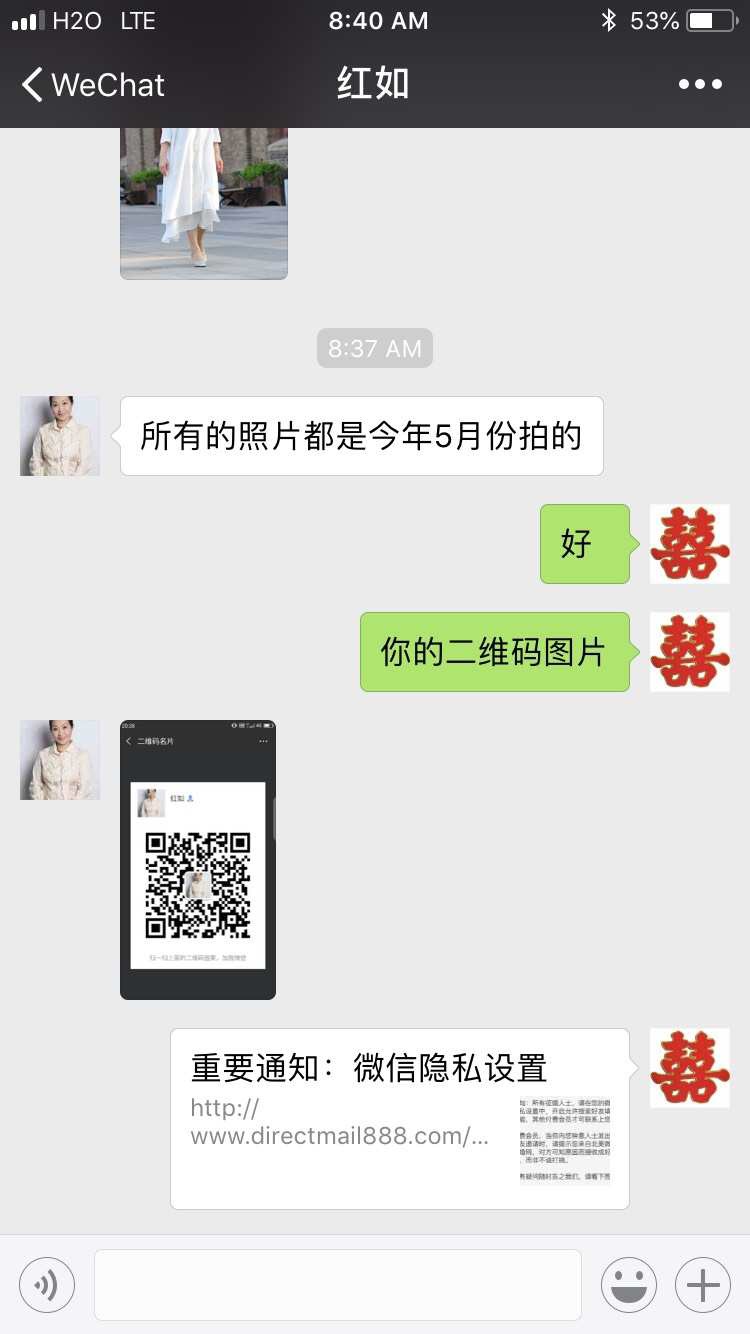Tap my 囍 avatar next to 好
750x1334 pixels.
click(690, 544)
